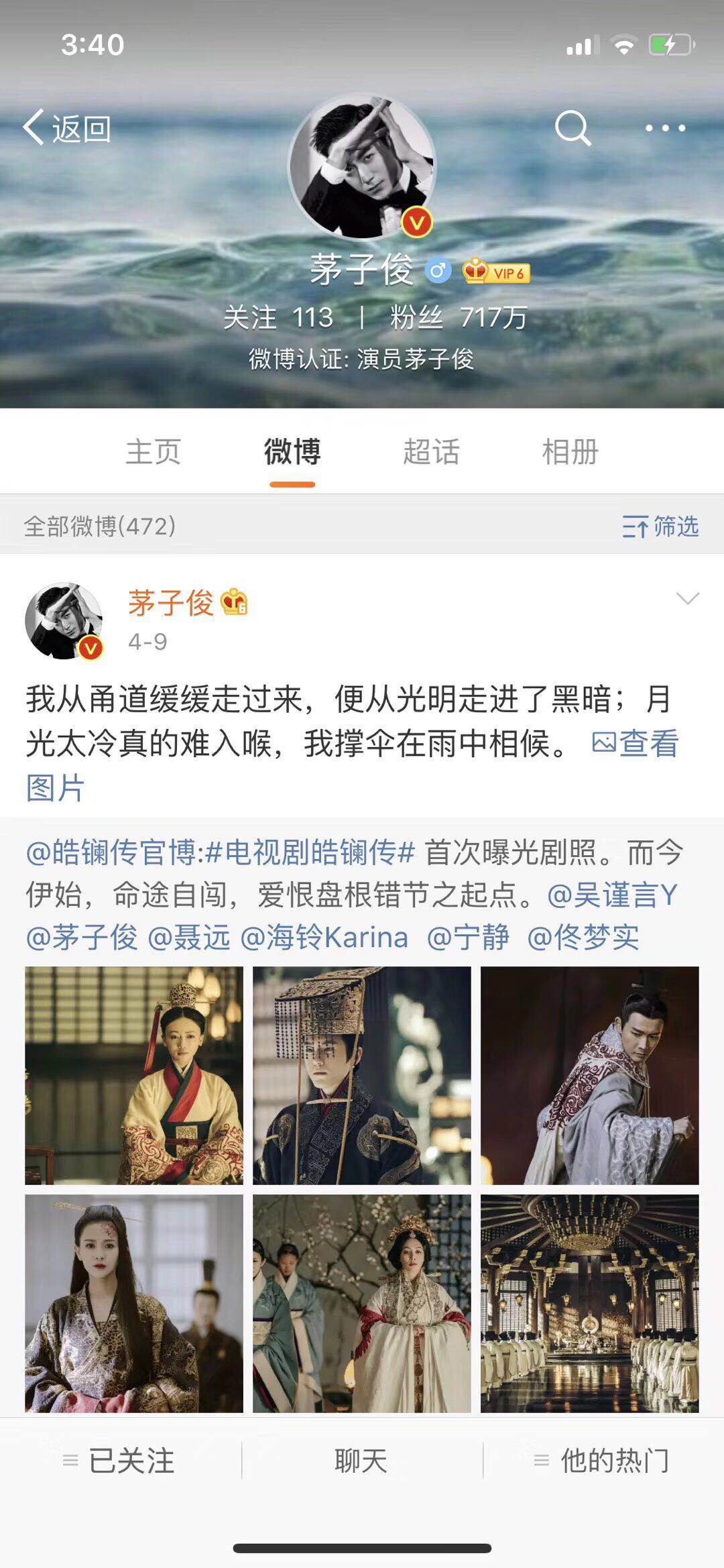
Task: View the palace hall interior photo
Action: 589,1303
